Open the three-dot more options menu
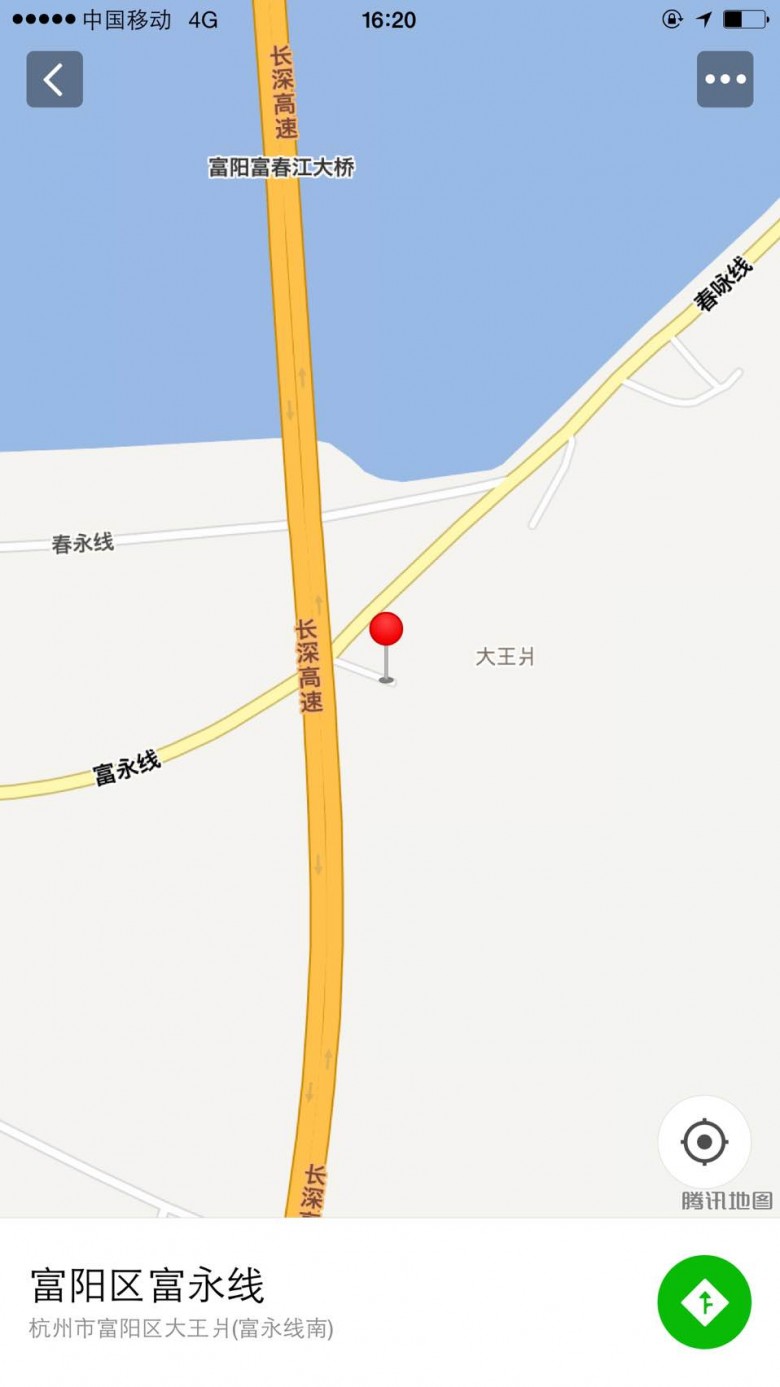Screen dimensions: 780x1387 coord(725,79)
